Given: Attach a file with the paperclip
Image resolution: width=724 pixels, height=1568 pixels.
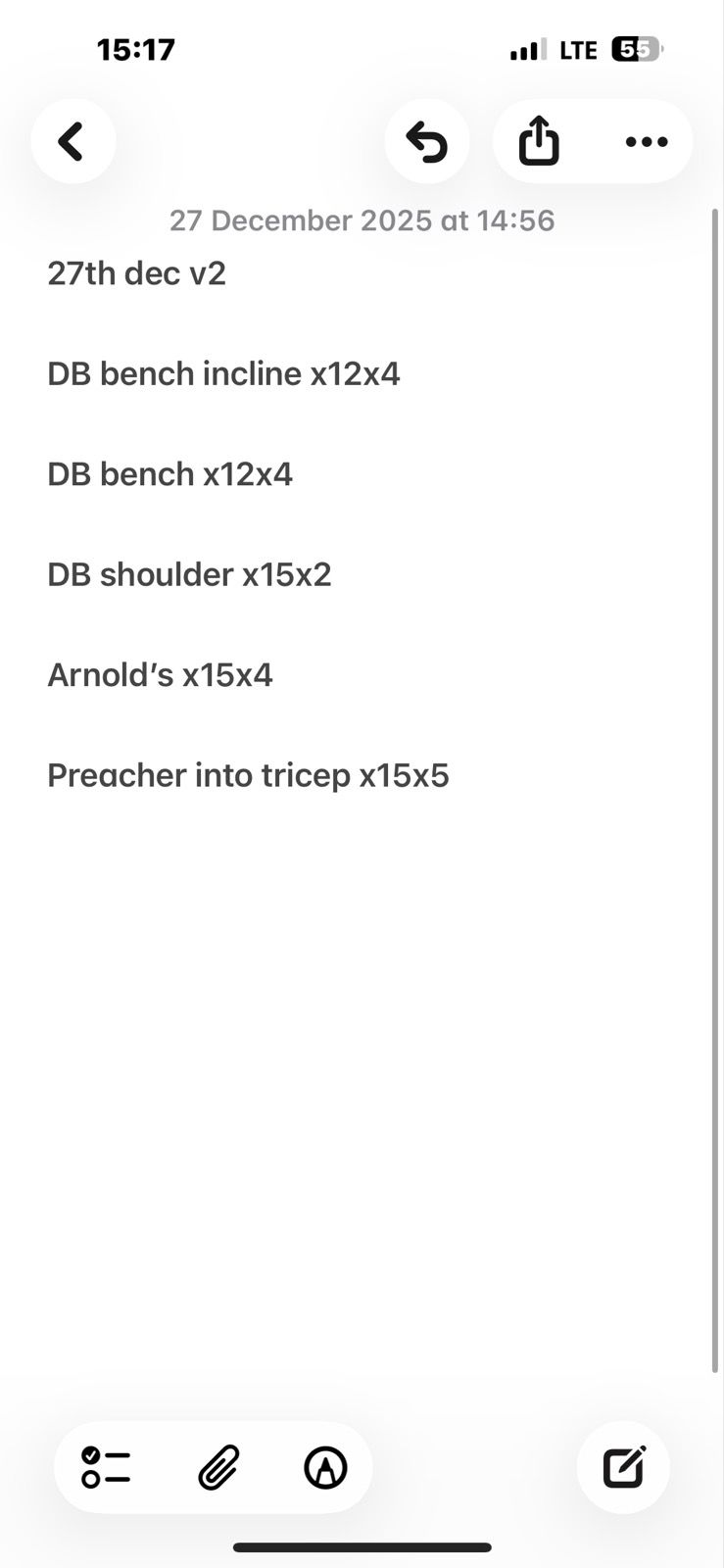Looking at the screenshot, I should (x=218, y=1467).
